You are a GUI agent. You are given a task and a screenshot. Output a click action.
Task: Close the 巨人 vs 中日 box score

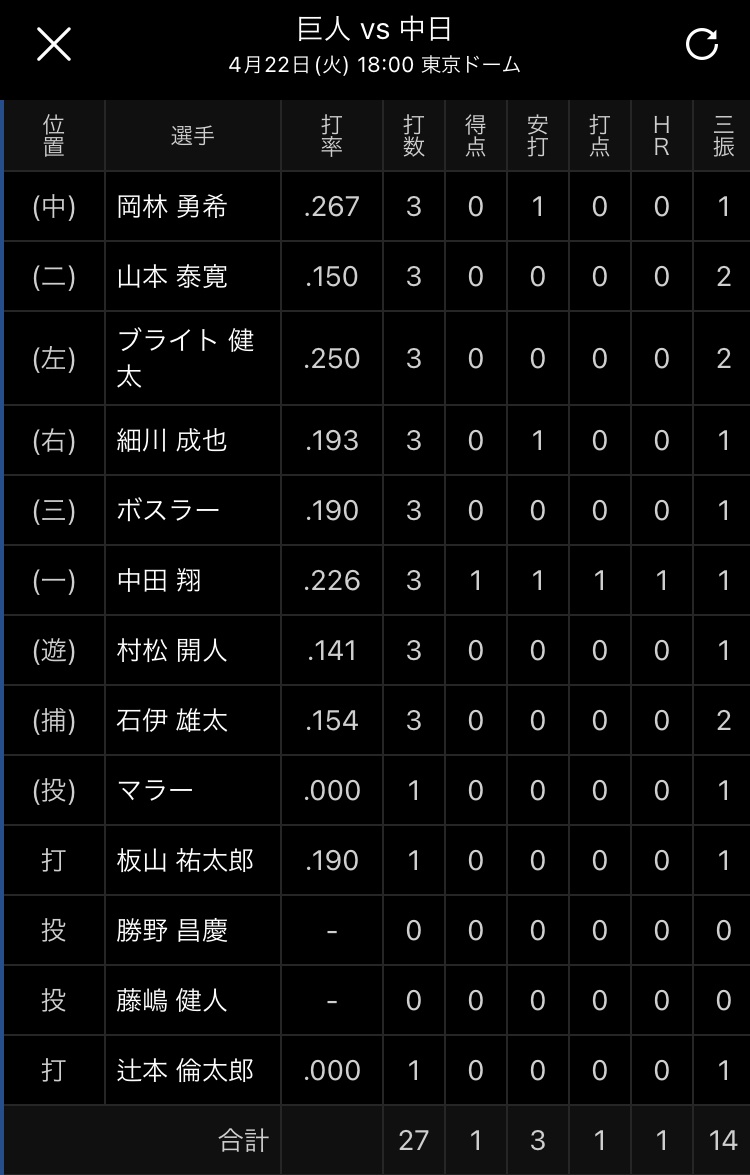click(54, 44)
